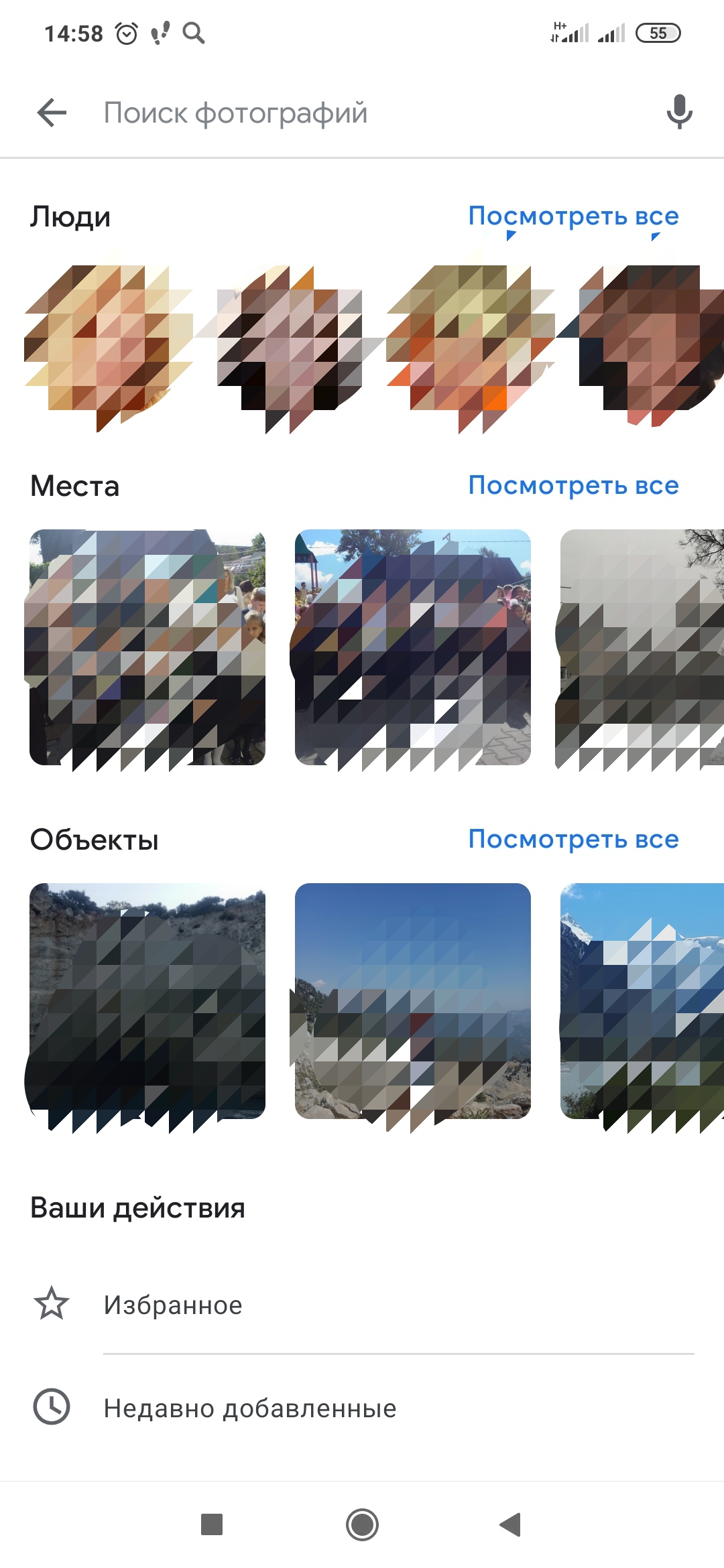This screenshot has height=1568, width=724.
Task: Open the second place card under Места
Action: coord(413,647)
